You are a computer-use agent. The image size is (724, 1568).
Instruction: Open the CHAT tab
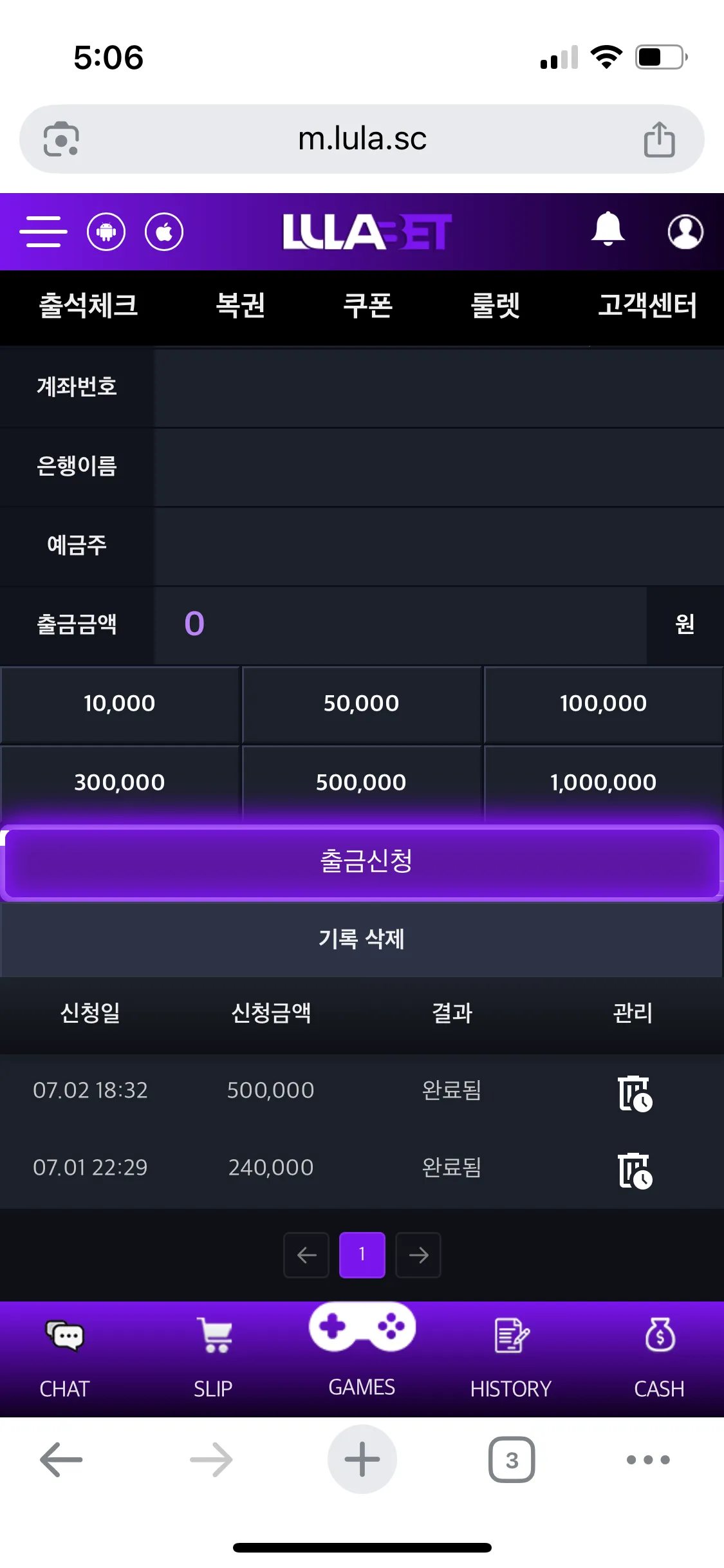pos(64,1358)
